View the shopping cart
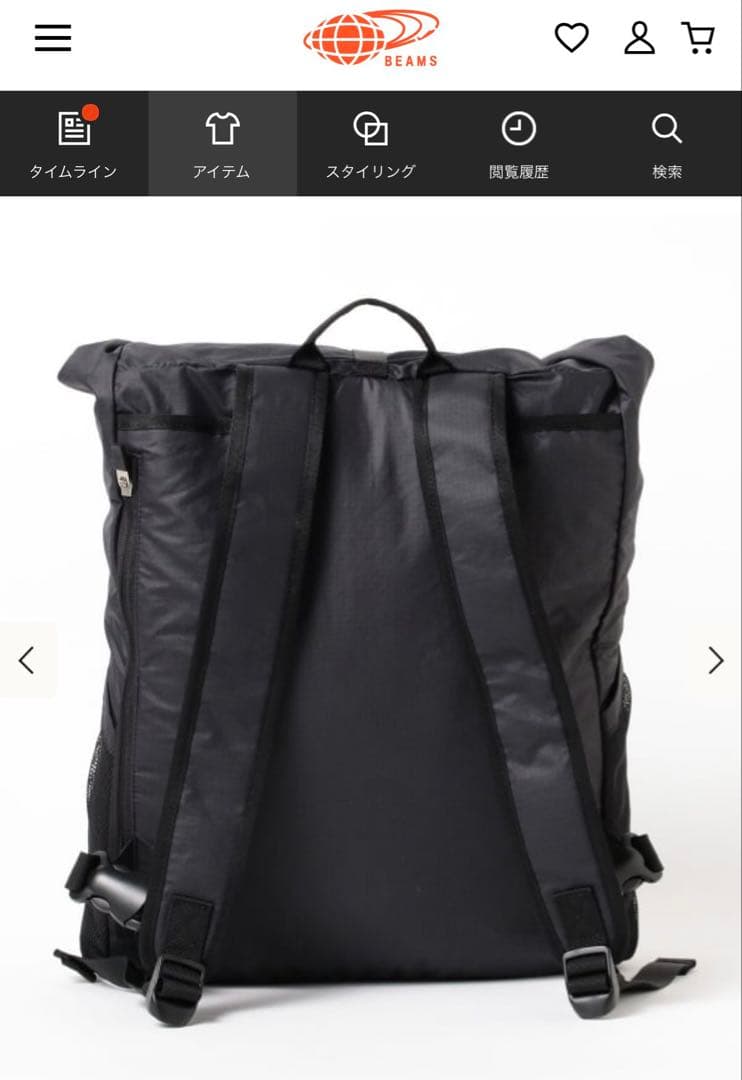Viewport: 742px width, 1080px height. 698,38
